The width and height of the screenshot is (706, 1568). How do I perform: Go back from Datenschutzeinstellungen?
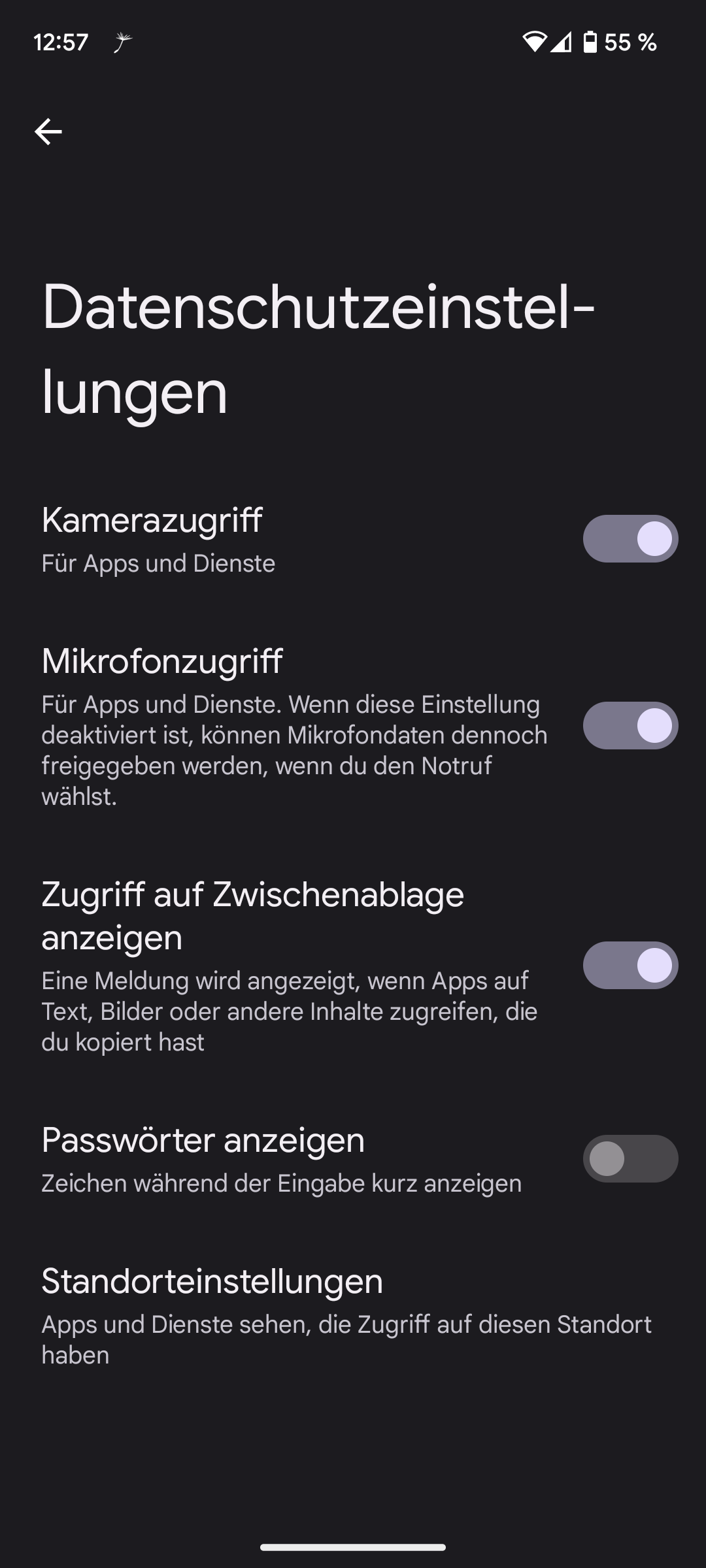click(x=48, y=131)
